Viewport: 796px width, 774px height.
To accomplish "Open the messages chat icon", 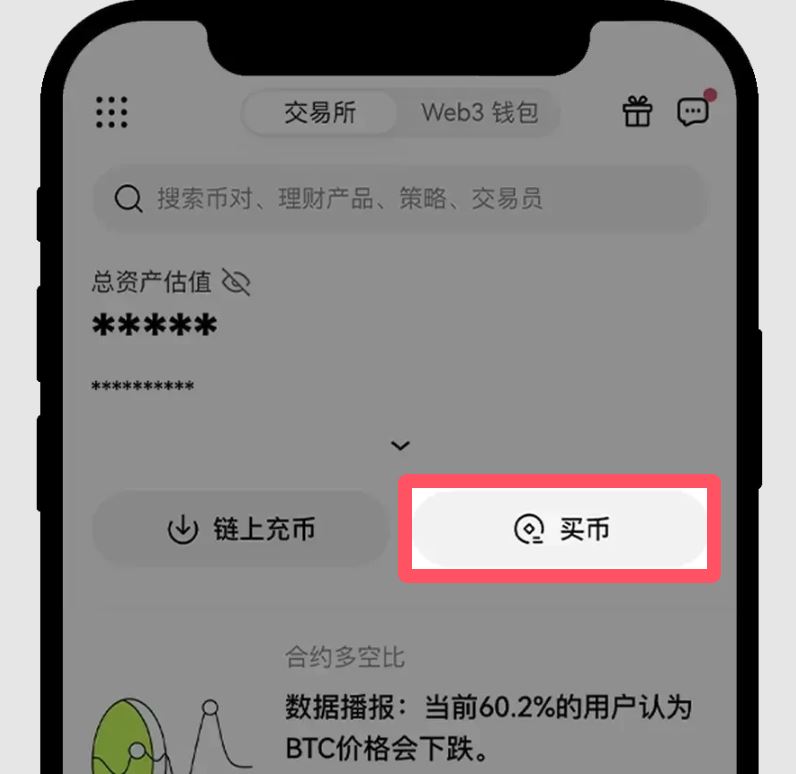I will 692,111.
